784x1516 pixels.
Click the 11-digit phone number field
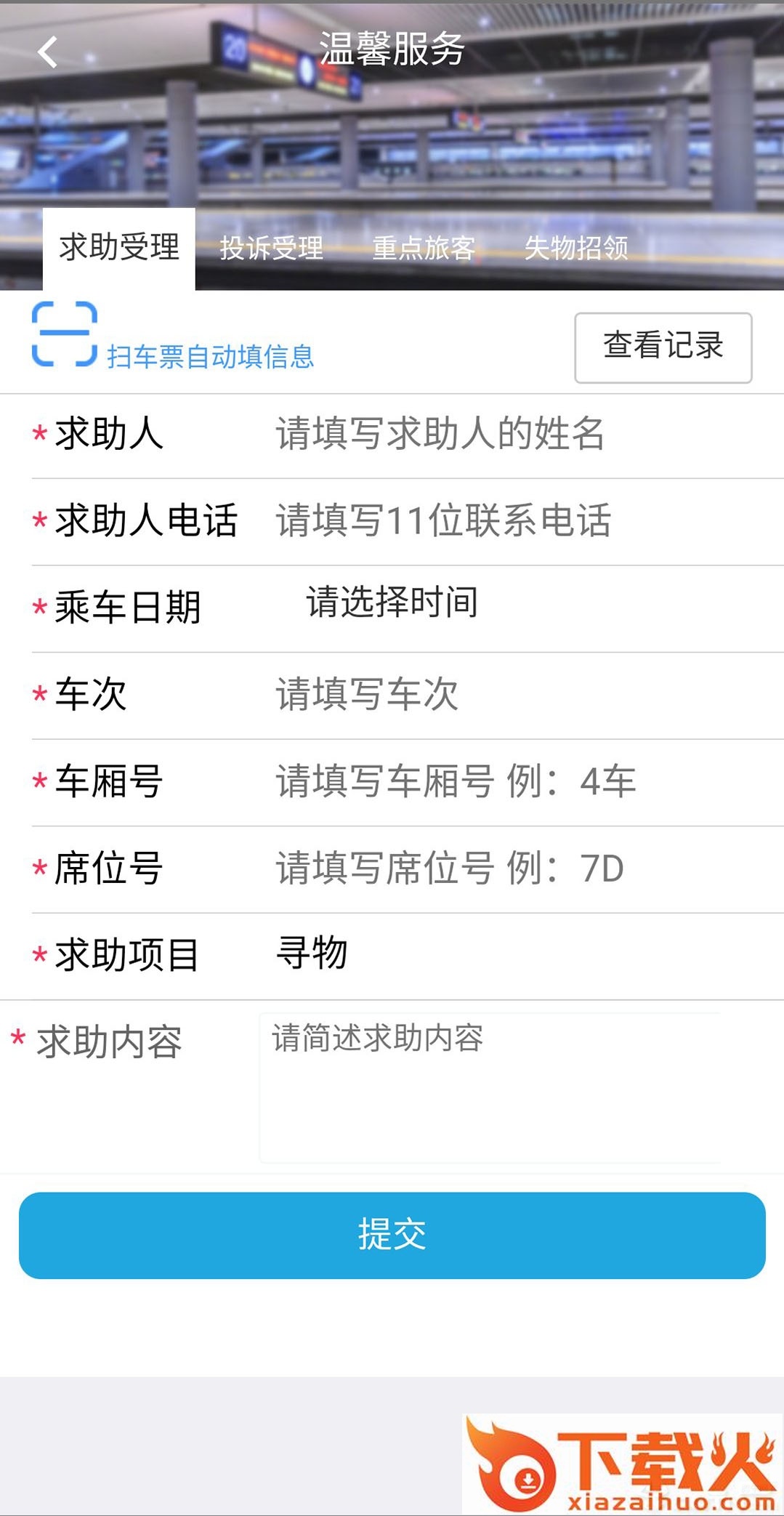pyautogui.click(x=443, y=520)
